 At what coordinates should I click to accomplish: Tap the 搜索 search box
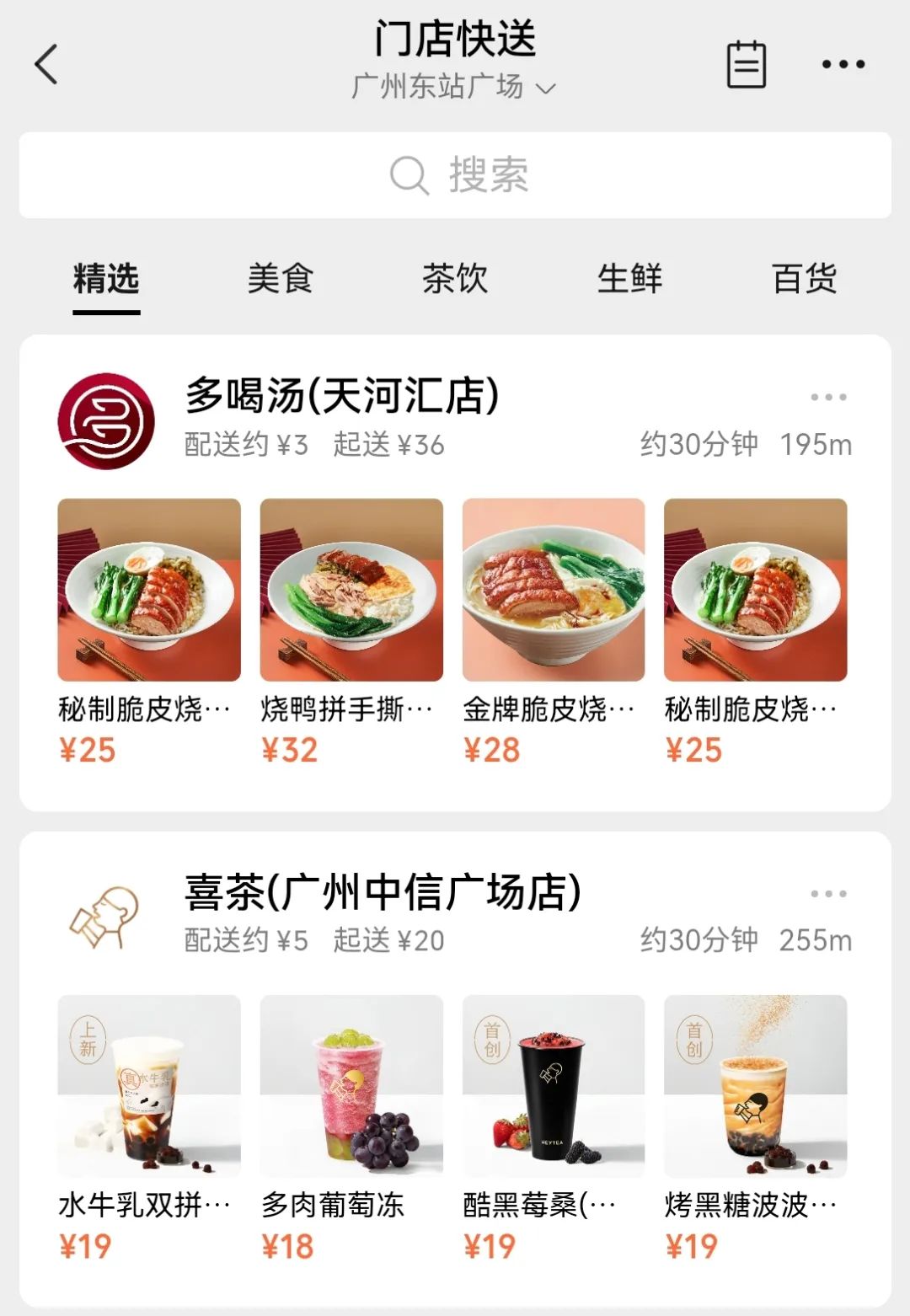[455, 175]
